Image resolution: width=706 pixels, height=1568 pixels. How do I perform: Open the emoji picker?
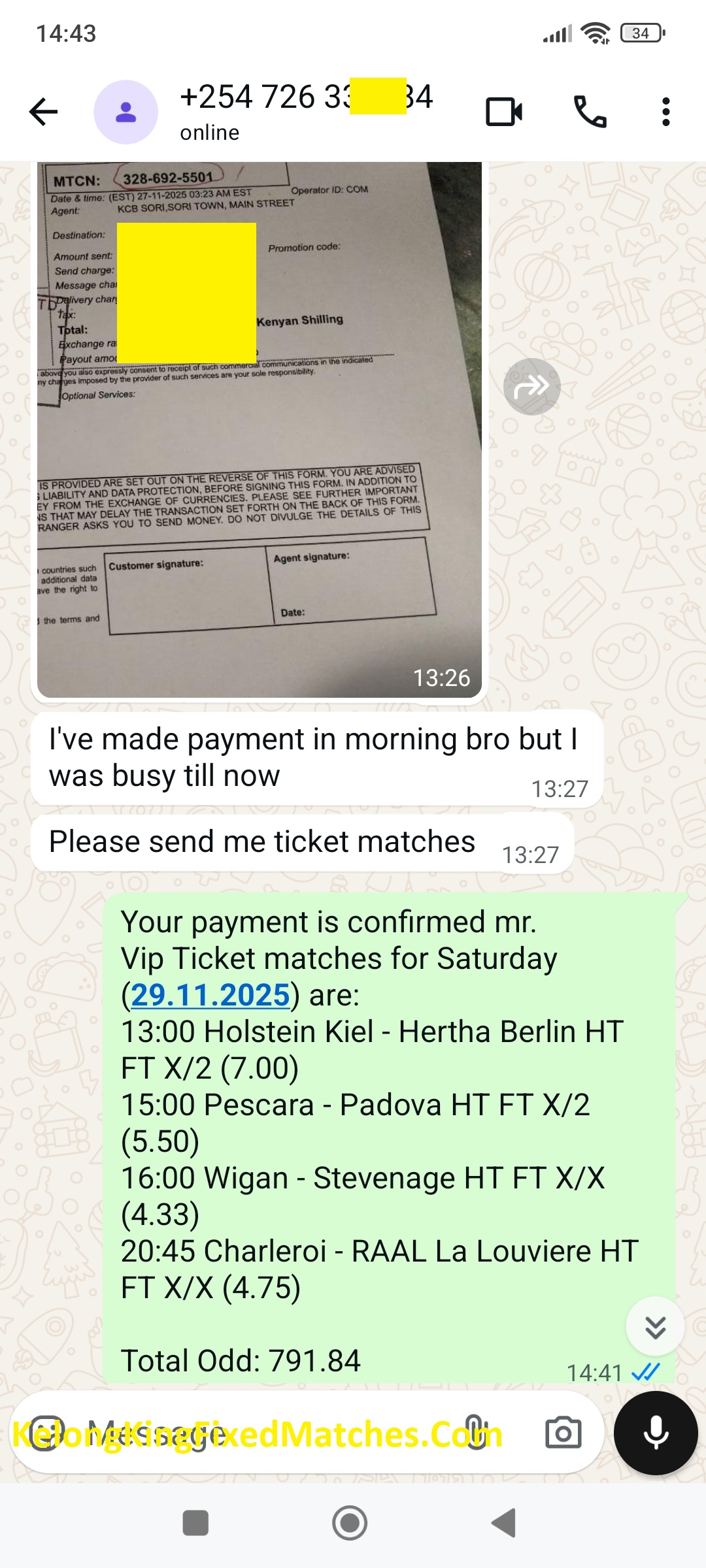pyautogui.click(x=44, y=1433)
